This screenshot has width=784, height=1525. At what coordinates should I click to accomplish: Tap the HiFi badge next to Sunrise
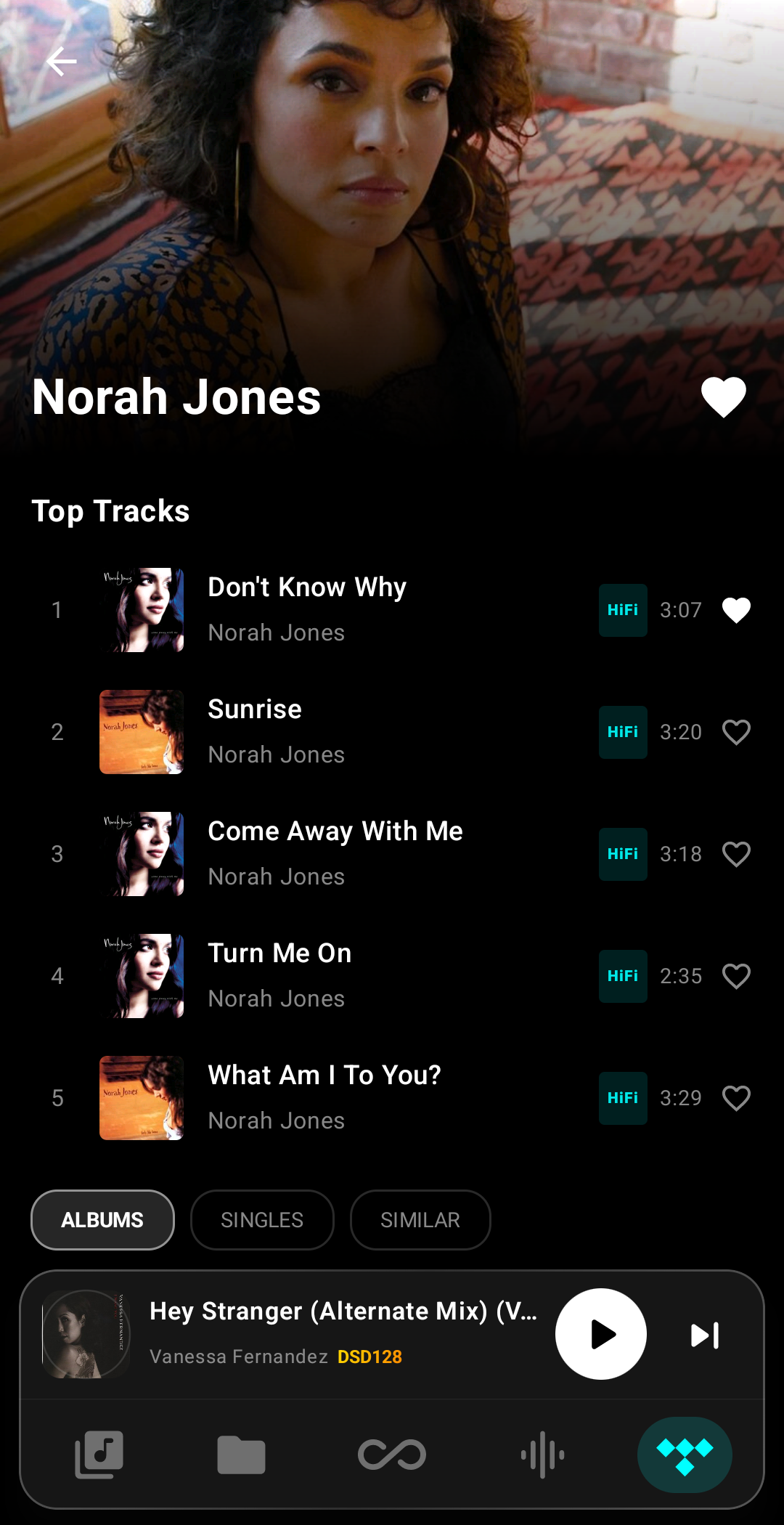622,732
